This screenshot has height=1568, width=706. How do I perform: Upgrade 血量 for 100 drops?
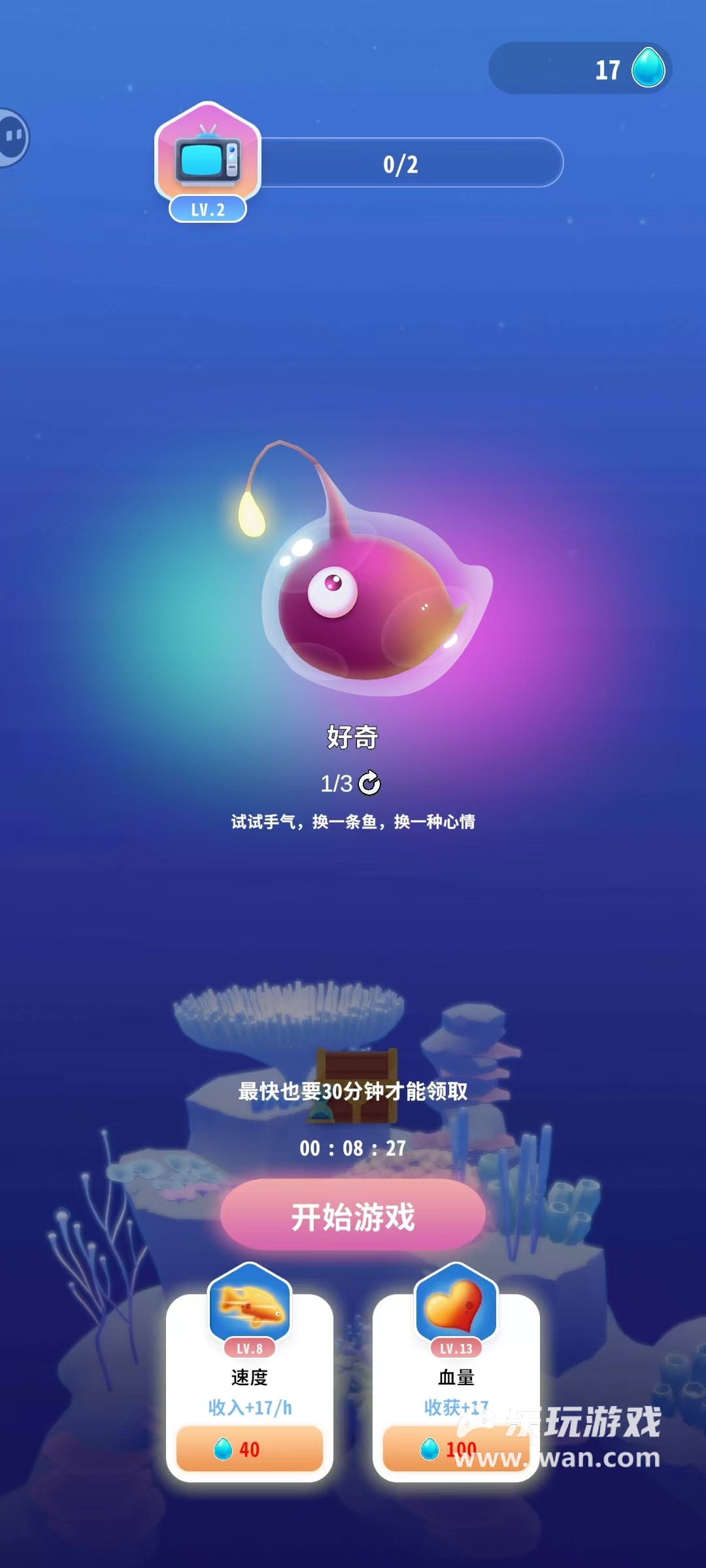pos(456,1448)
